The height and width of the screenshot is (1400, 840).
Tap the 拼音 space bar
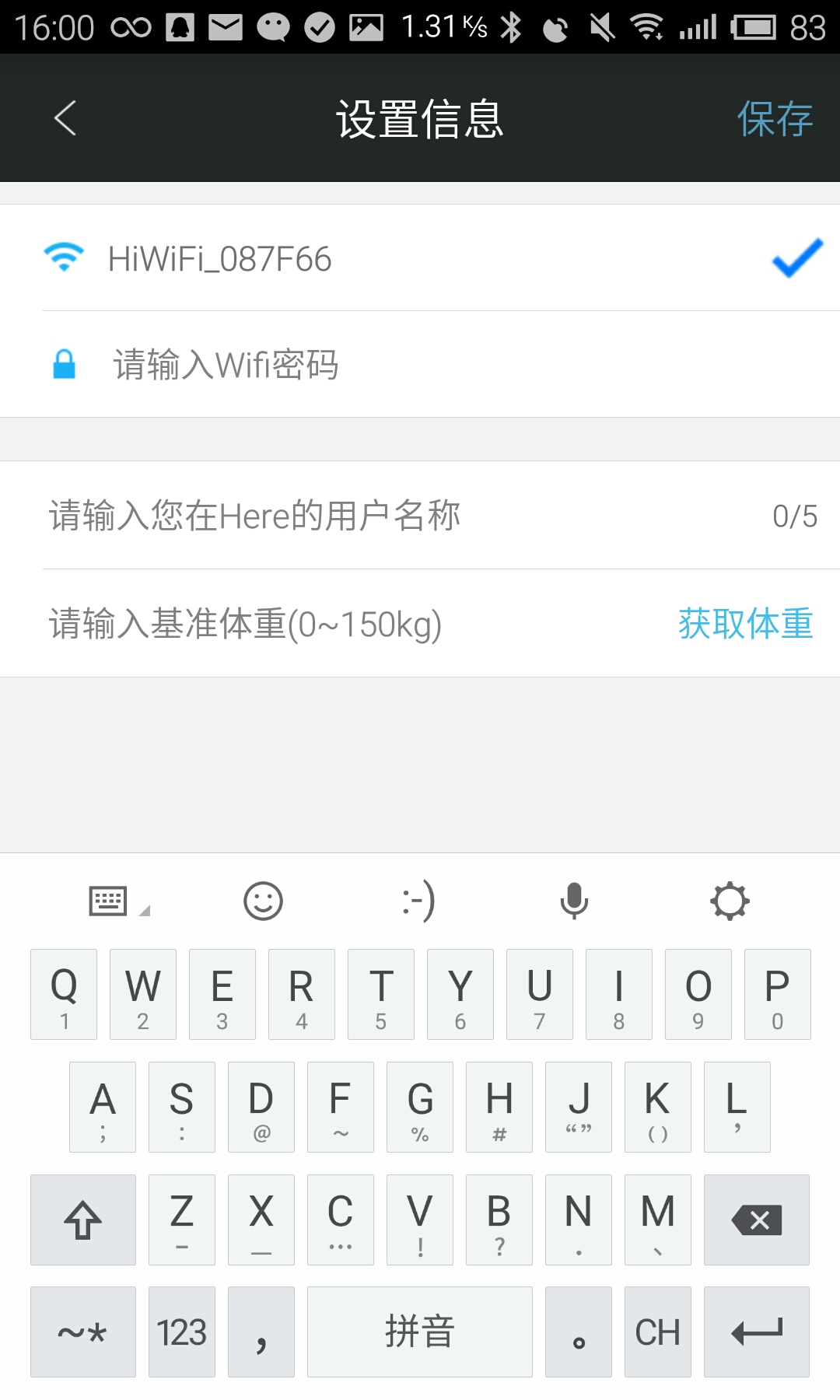[420, 1332]
